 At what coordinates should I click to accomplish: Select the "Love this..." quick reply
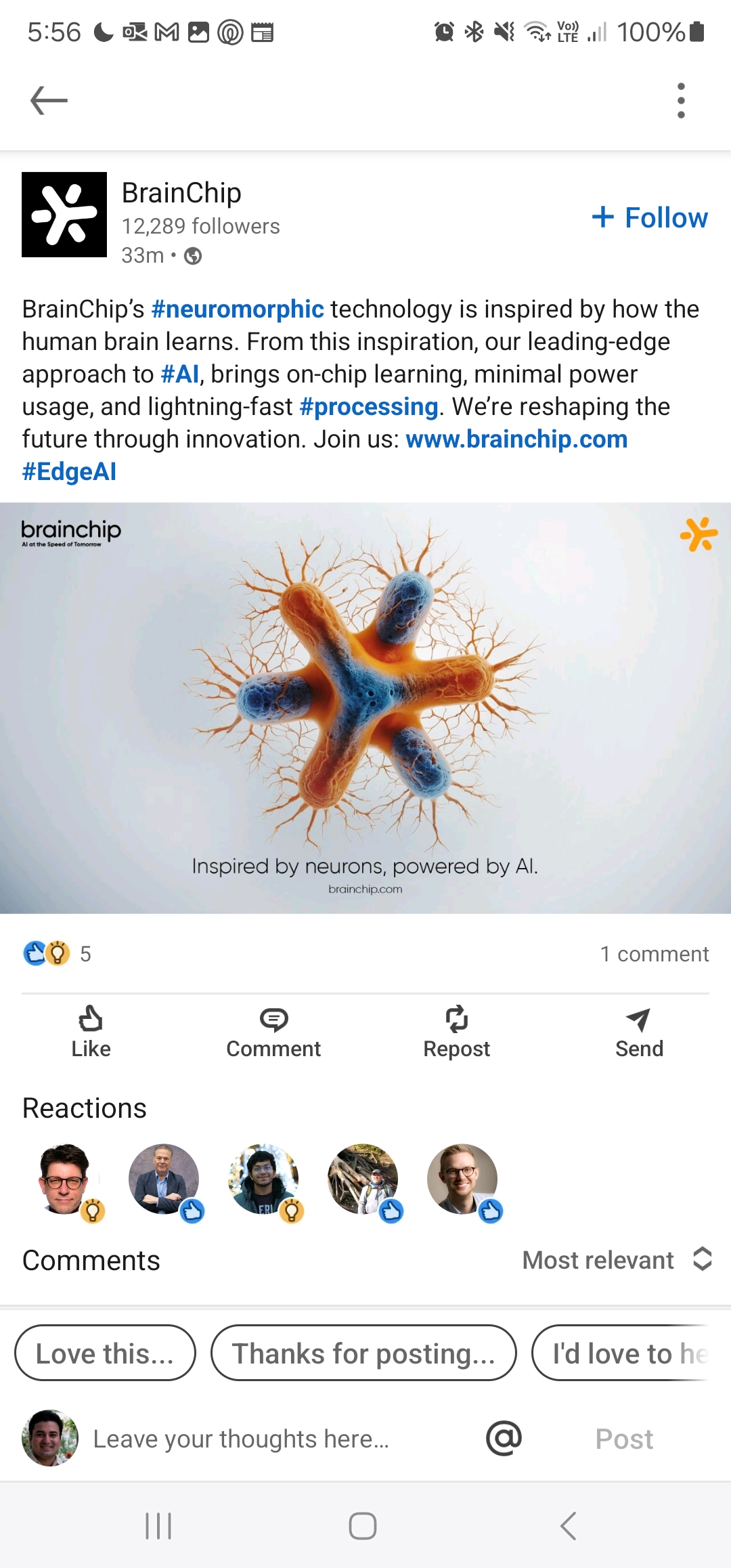(105, 1353)
